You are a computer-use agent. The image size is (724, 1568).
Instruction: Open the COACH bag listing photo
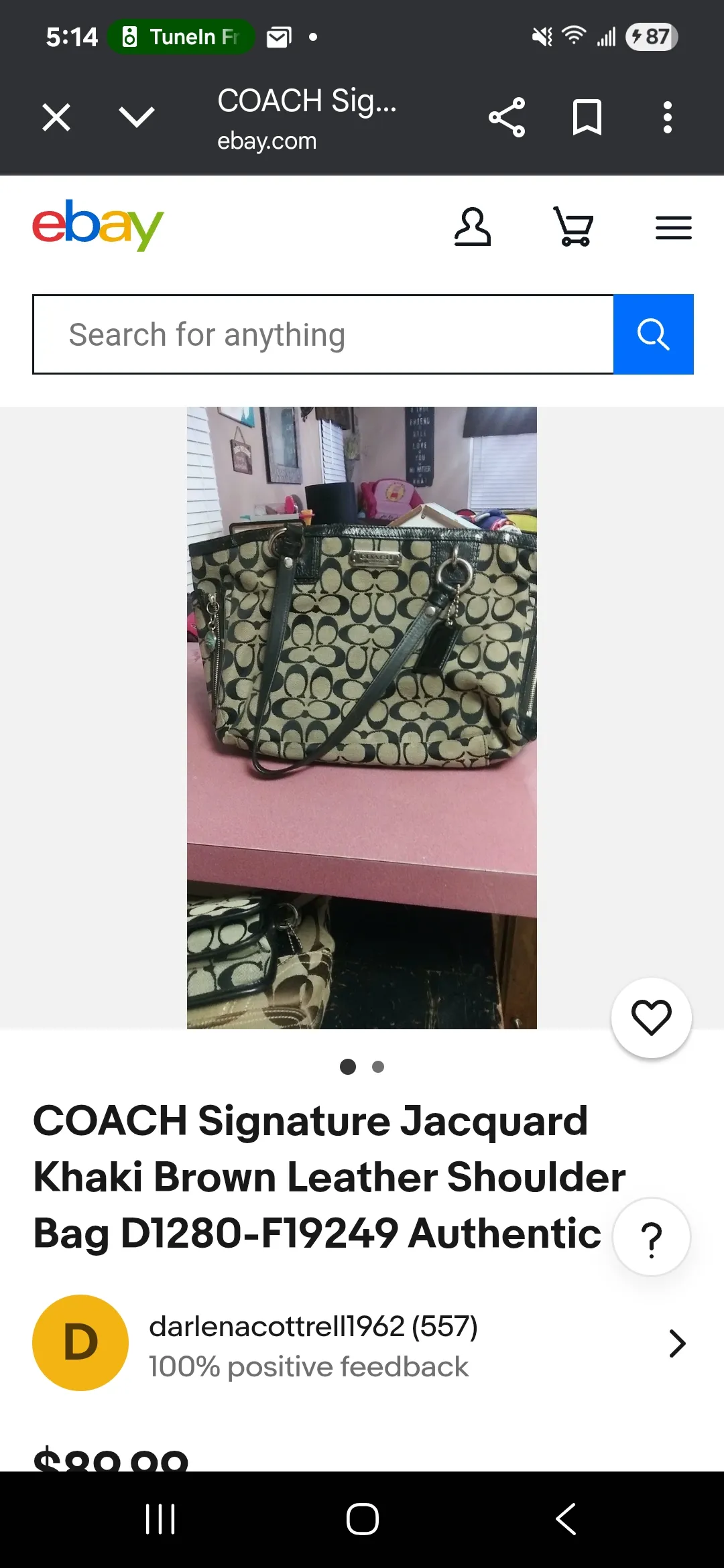362,717
